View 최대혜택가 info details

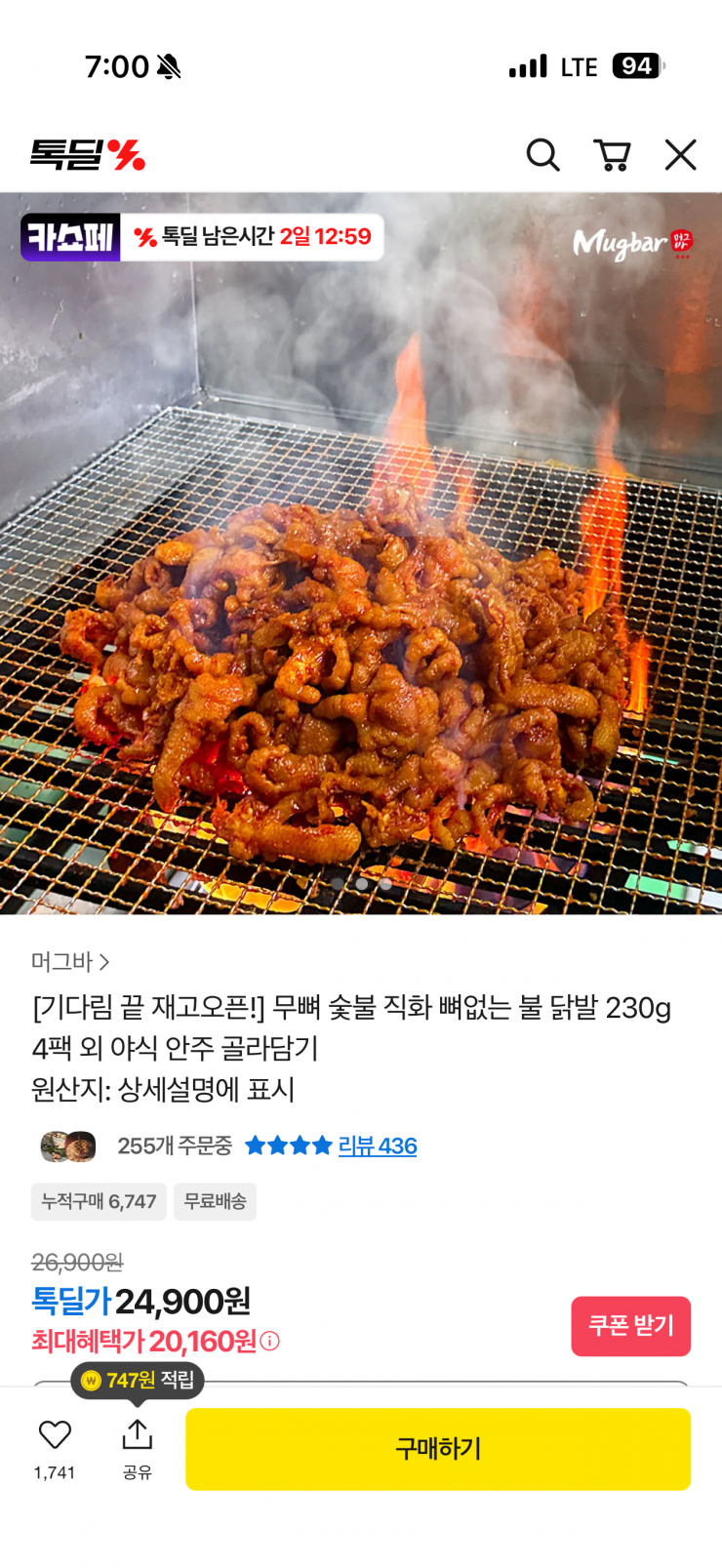(270, 1342)
